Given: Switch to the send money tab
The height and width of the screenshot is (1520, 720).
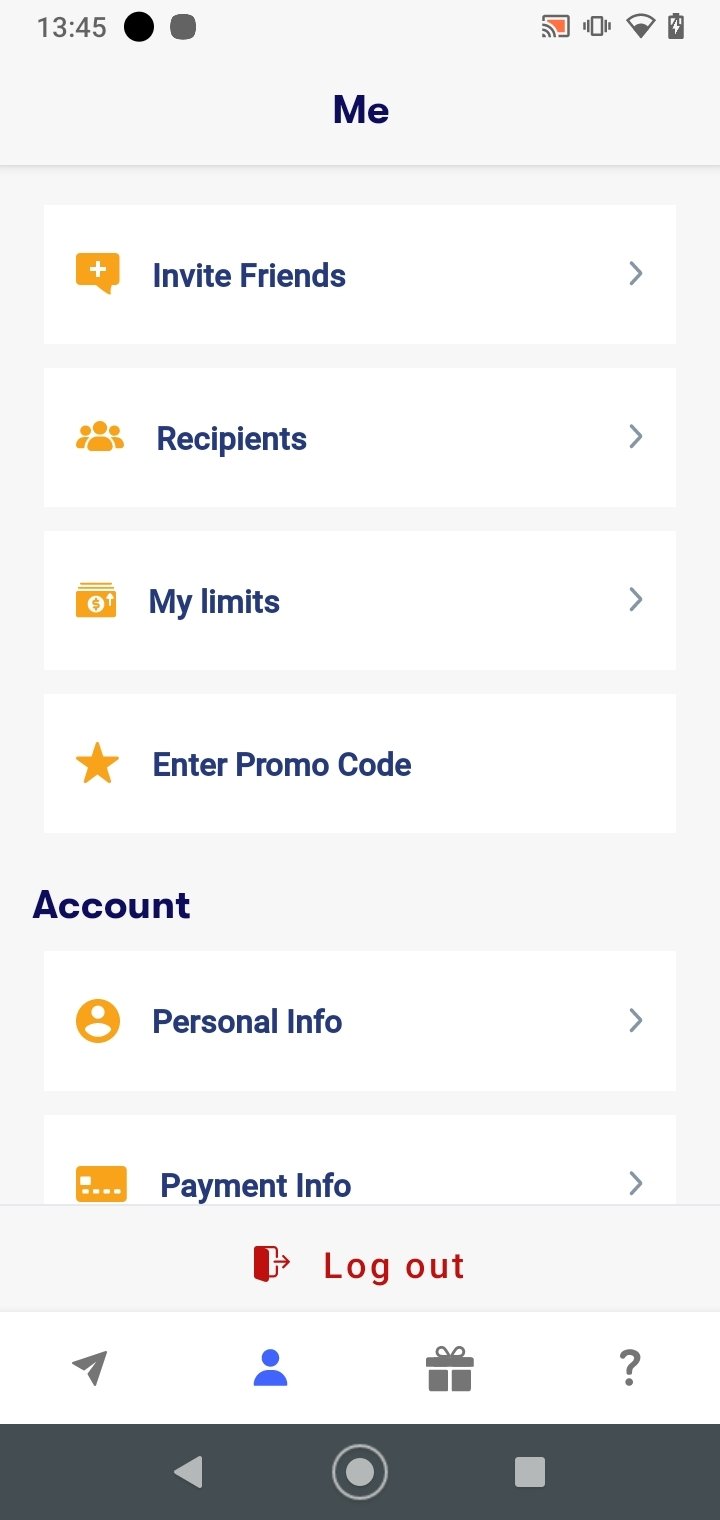Looking at the screenshot, I should coord(90,1367).
